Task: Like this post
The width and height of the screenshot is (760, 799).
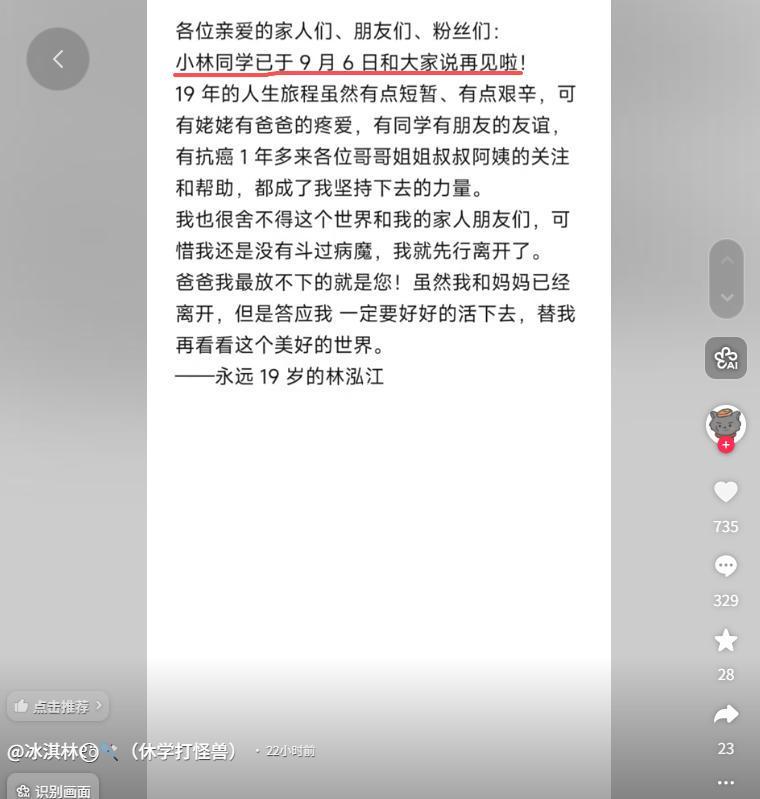Action: pyautogui.click(x=726, y=492)
